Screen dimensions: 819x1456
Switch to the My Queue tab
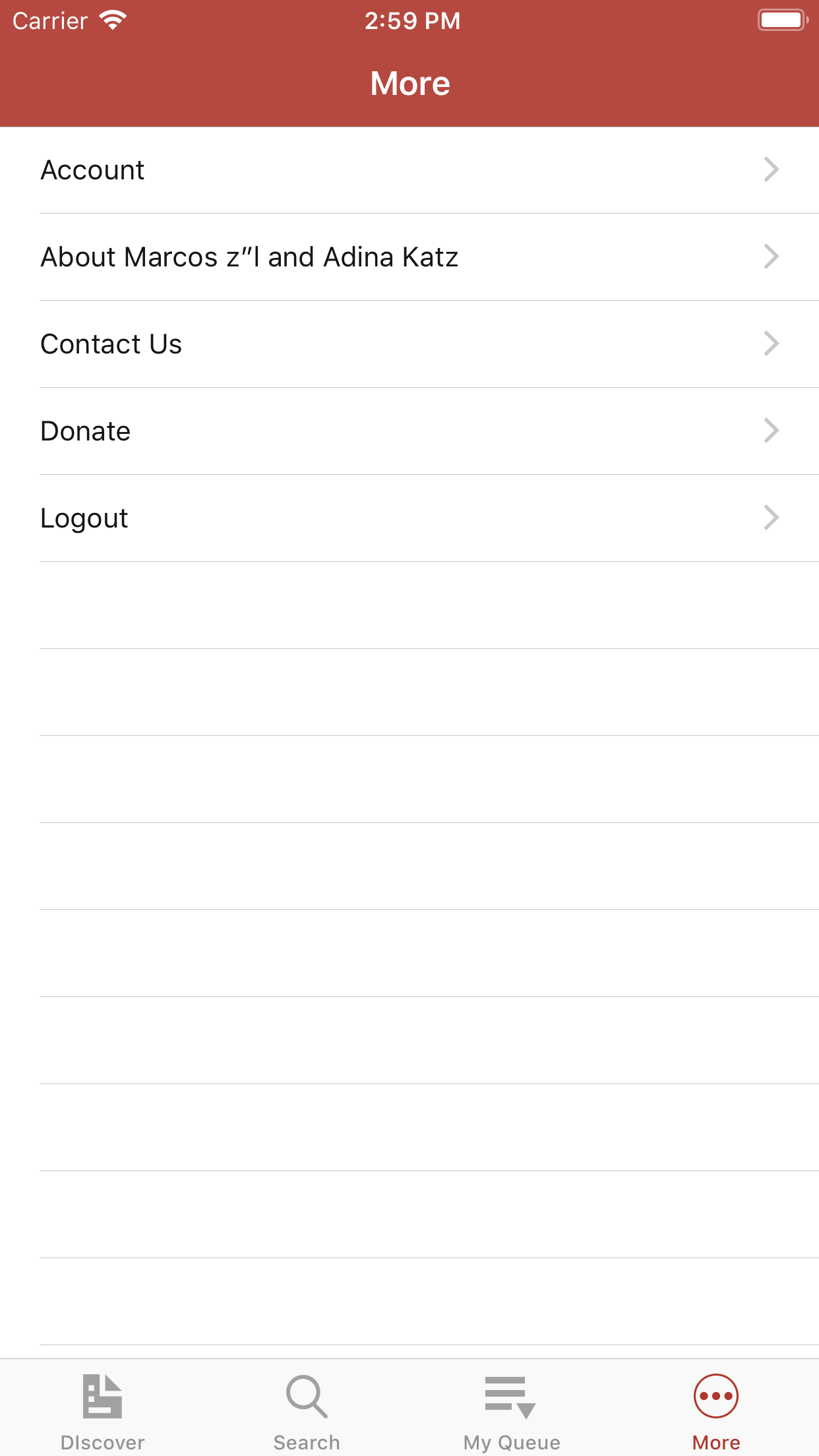pos(512,1405)
